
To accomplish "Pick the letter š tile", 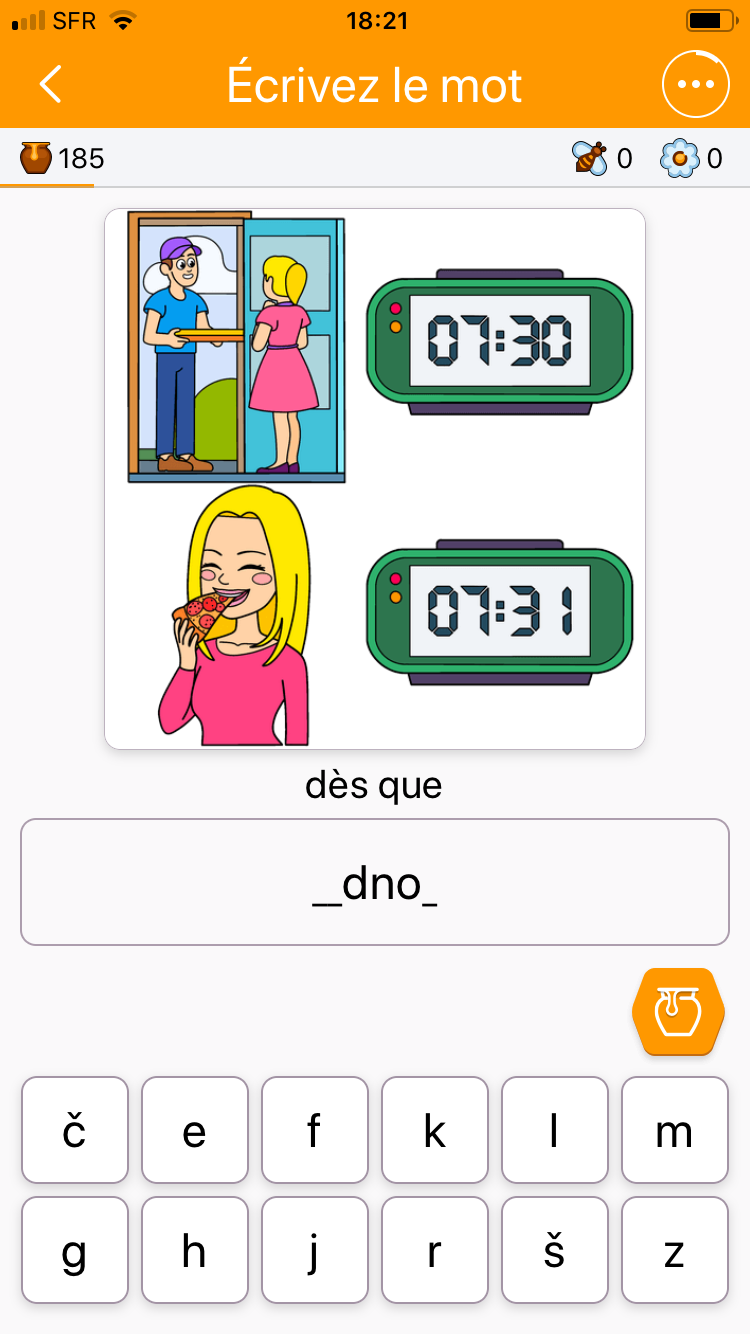I will (x=555, y=1250).
